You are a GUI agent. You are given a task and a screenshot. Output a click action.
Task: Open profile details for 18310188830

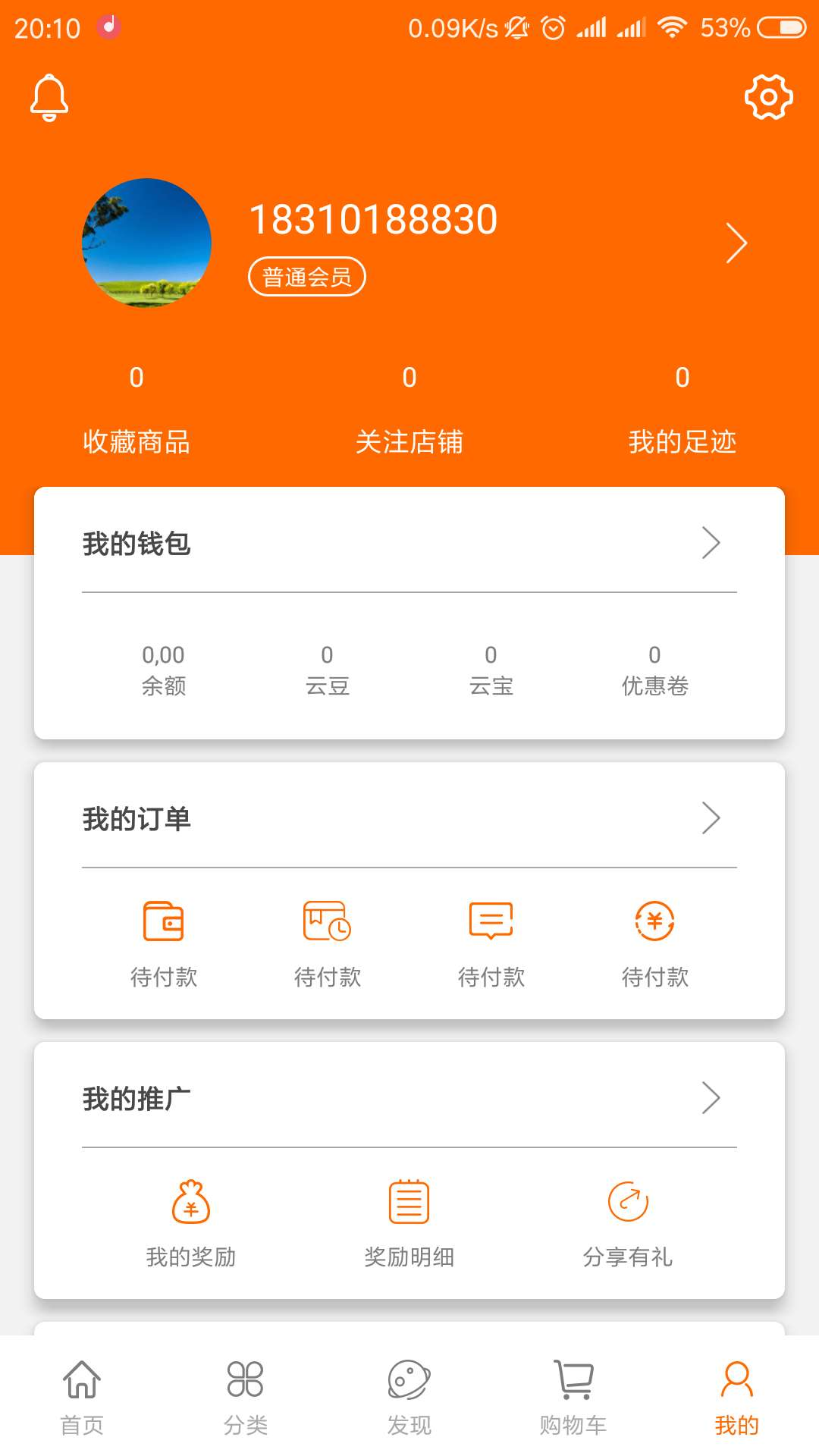pyautogui.click(x=736, y=243)
